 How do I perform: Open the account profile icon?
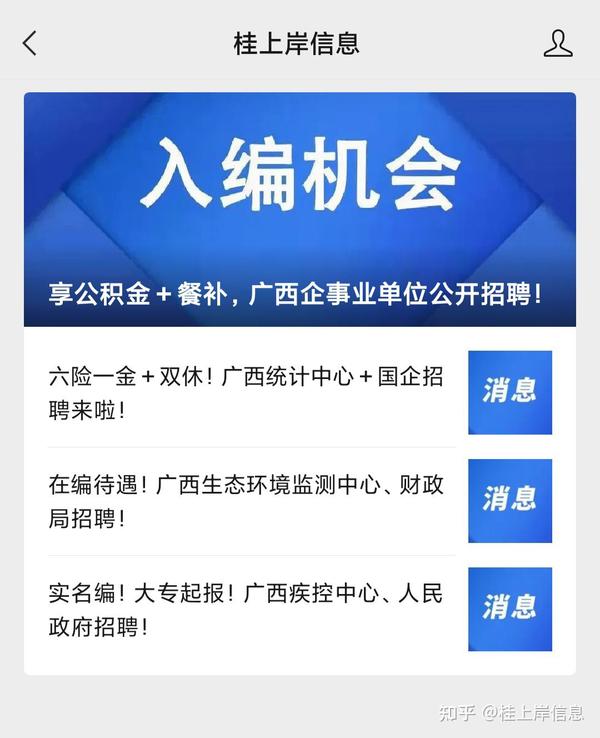pyautogui.click(x=558, y=43)
